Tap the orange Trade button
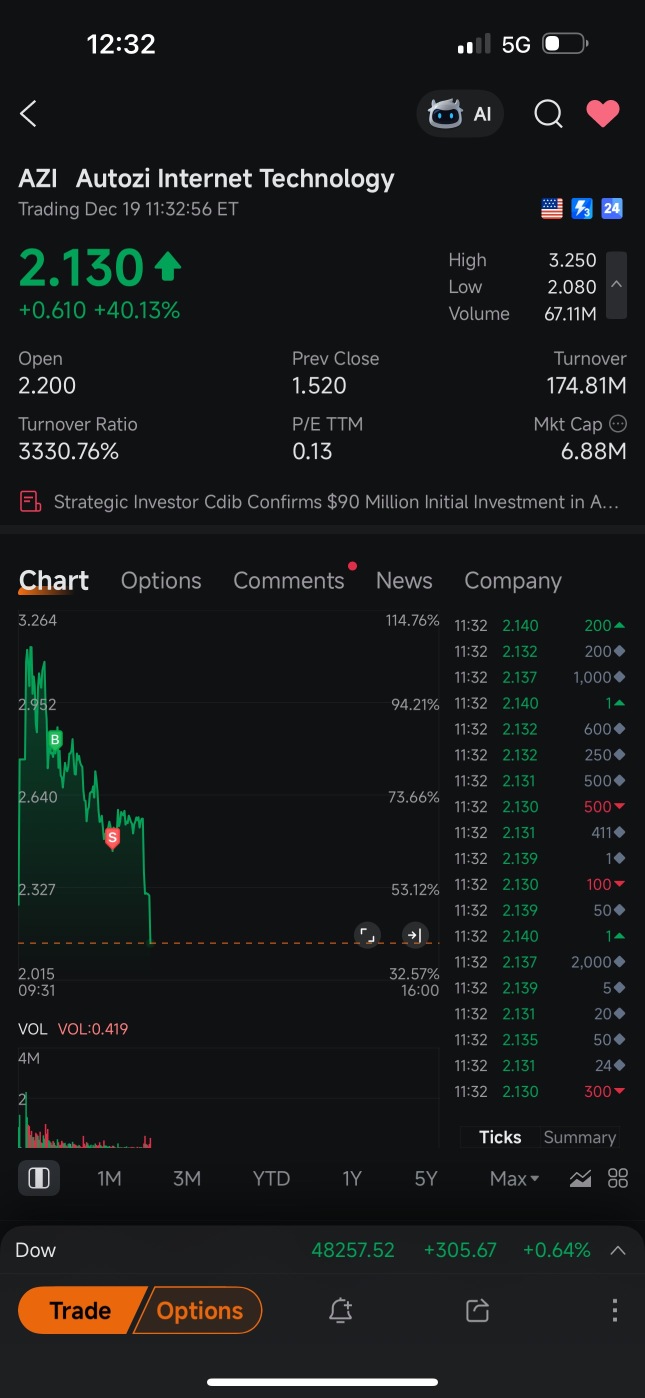This screenshot has width=645, height=1398. pos(81,1310)
